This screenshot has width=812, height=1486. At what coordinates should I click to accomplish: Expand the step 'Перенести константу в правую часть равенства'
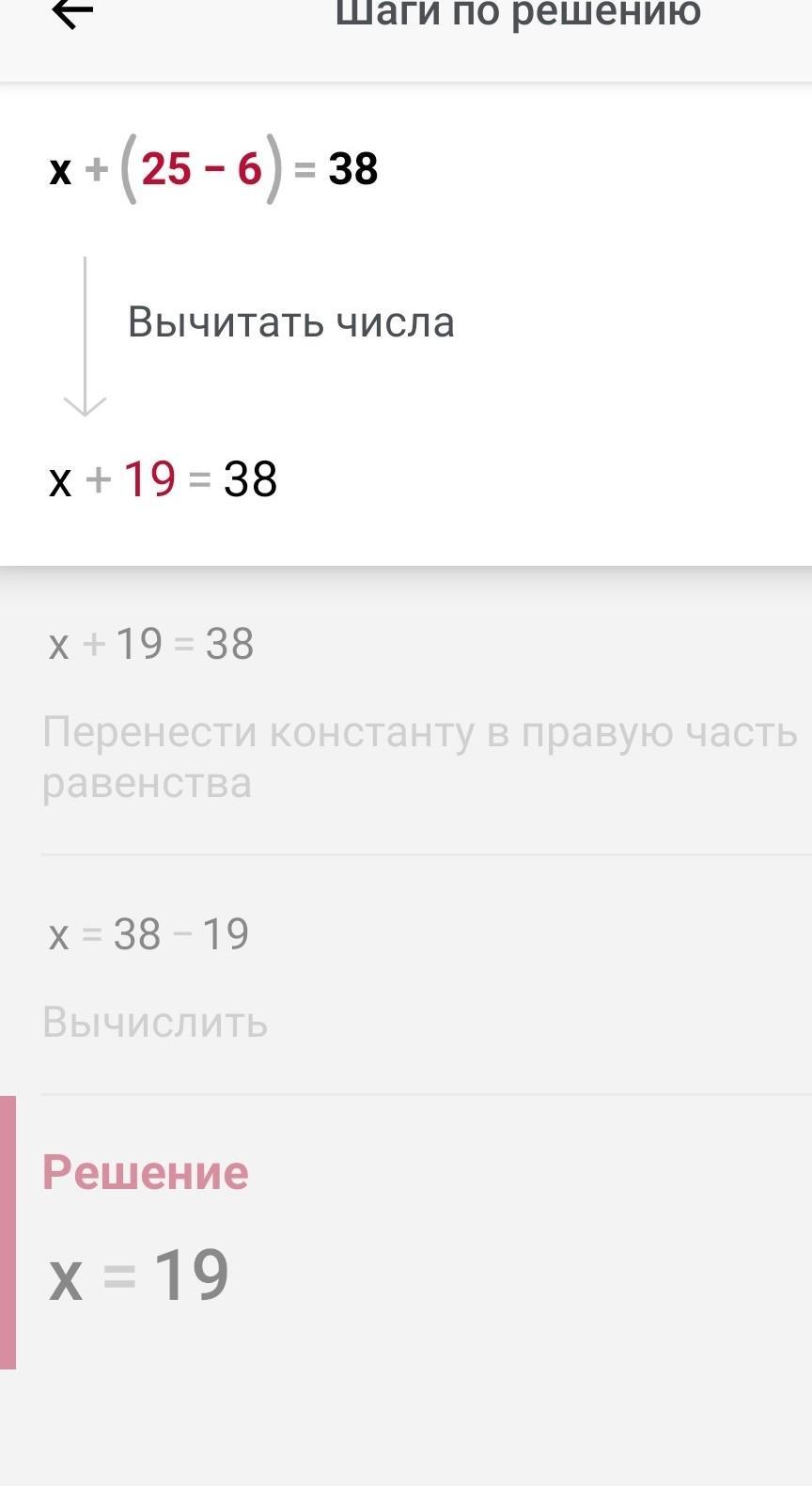(x=419, y=757)
